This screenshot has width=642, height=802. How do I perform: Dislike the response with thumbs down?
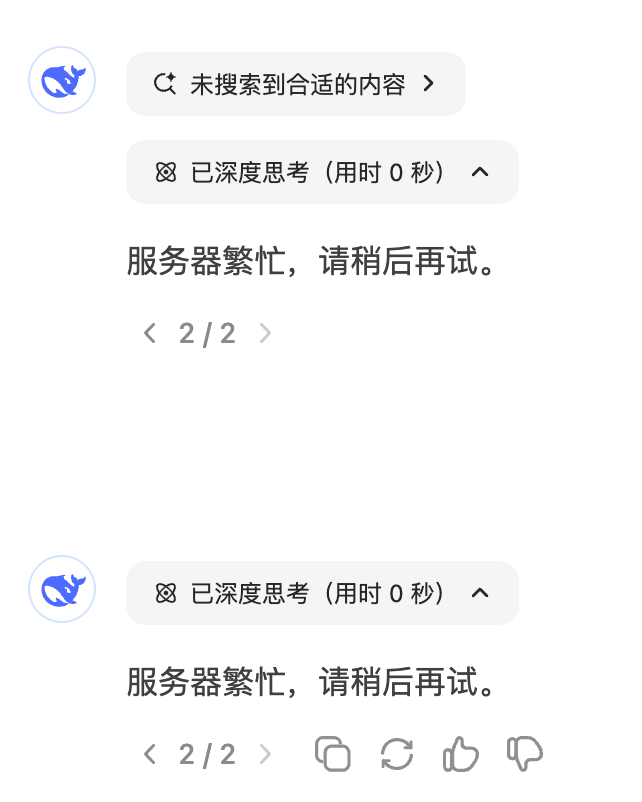(524, 754)
